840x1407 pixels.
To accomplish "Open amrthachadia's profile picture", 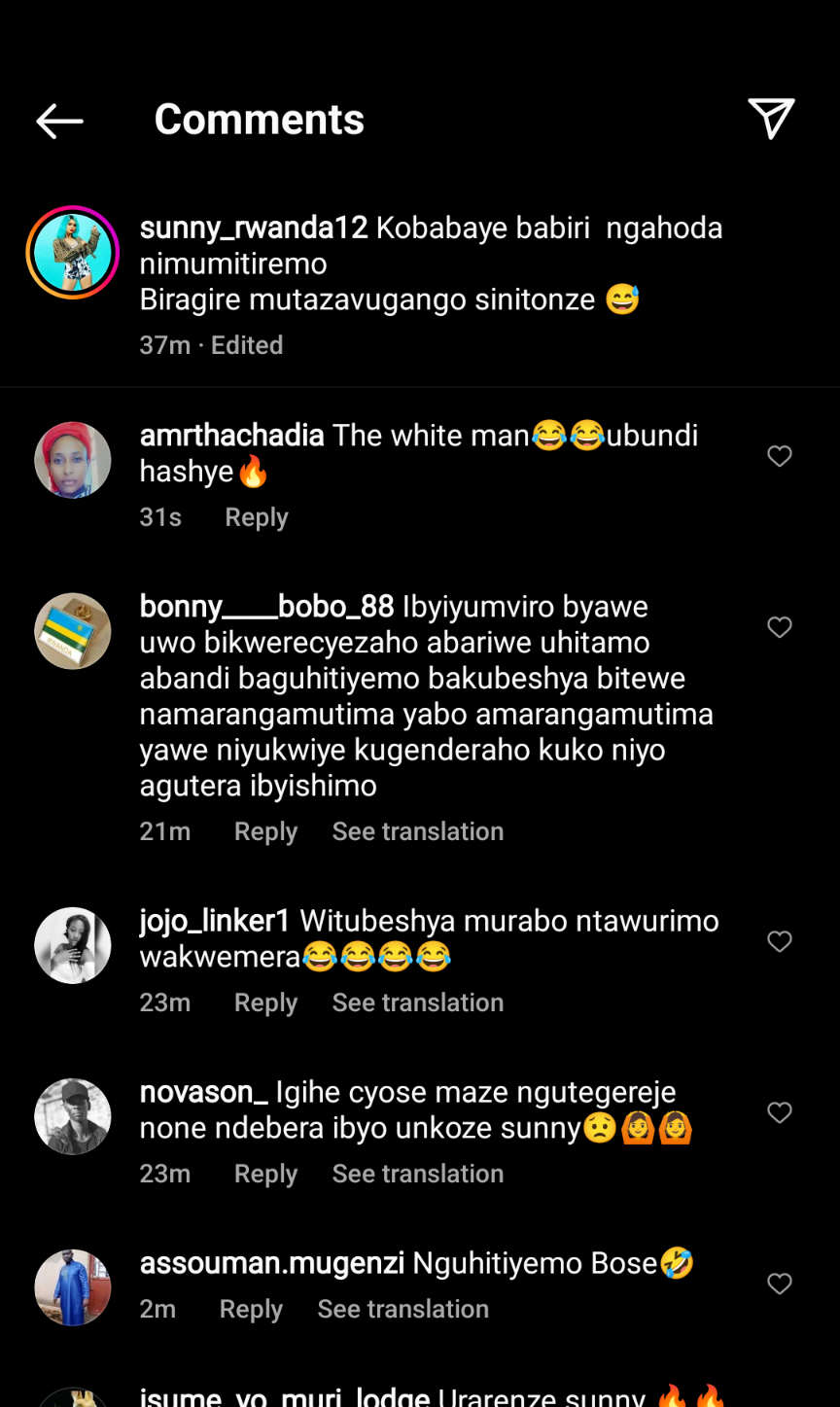I will point(73,460).
